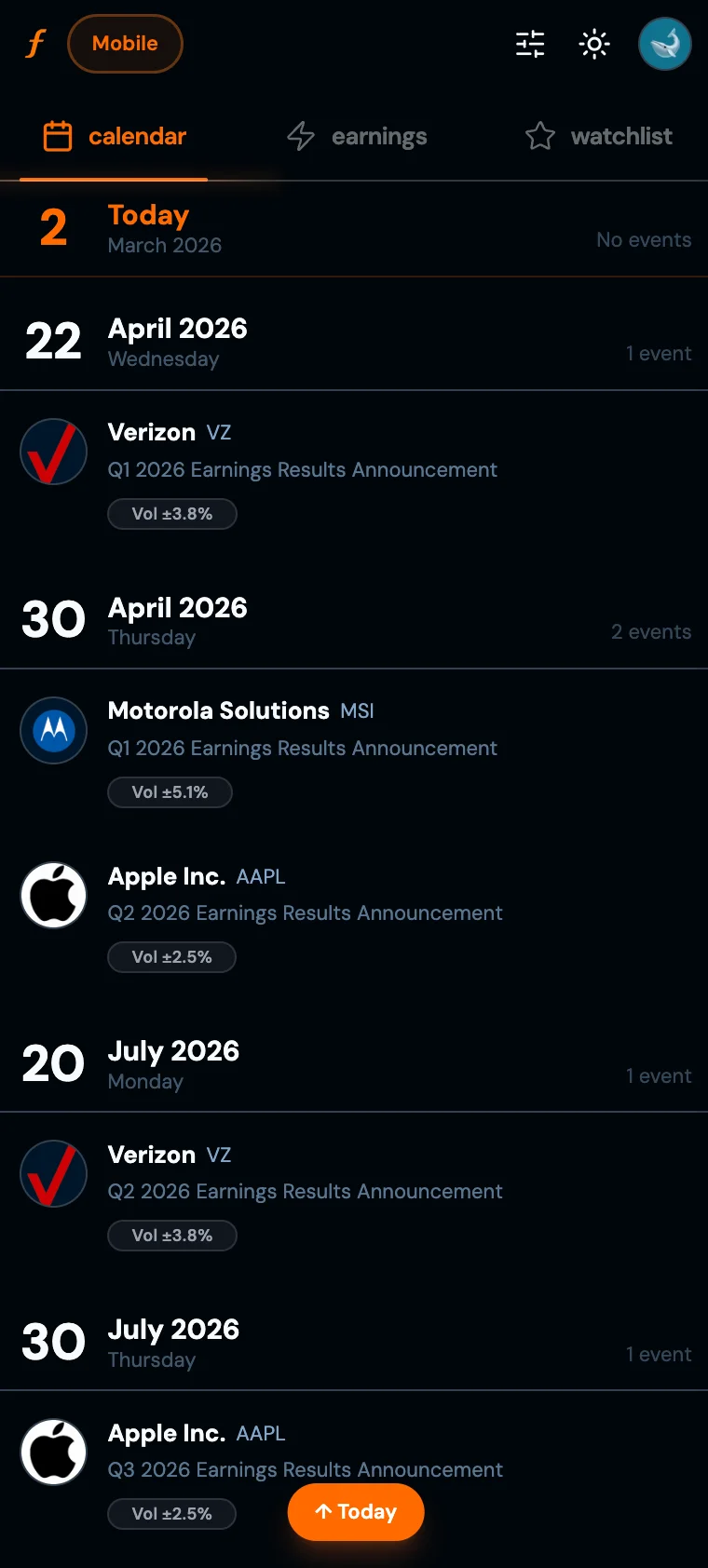The width and height of the screenshot is (708, 1568).
Task: Select the Verizon logo on April 22
Action: (x=53, y=451)
